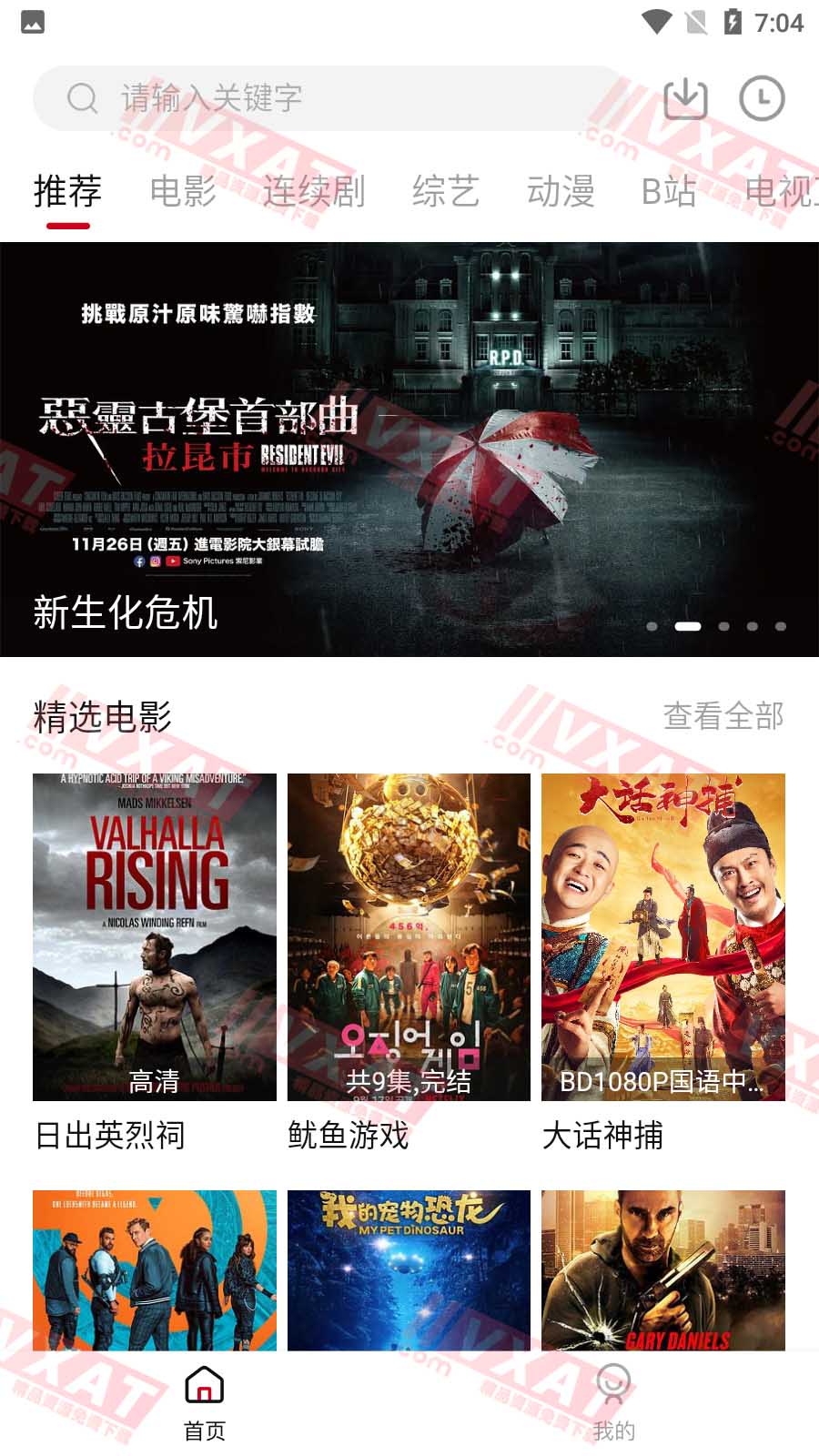Open 鱿鱼游戏 series card
Screen dimensions: 819x1456
[x=409, y=937]
